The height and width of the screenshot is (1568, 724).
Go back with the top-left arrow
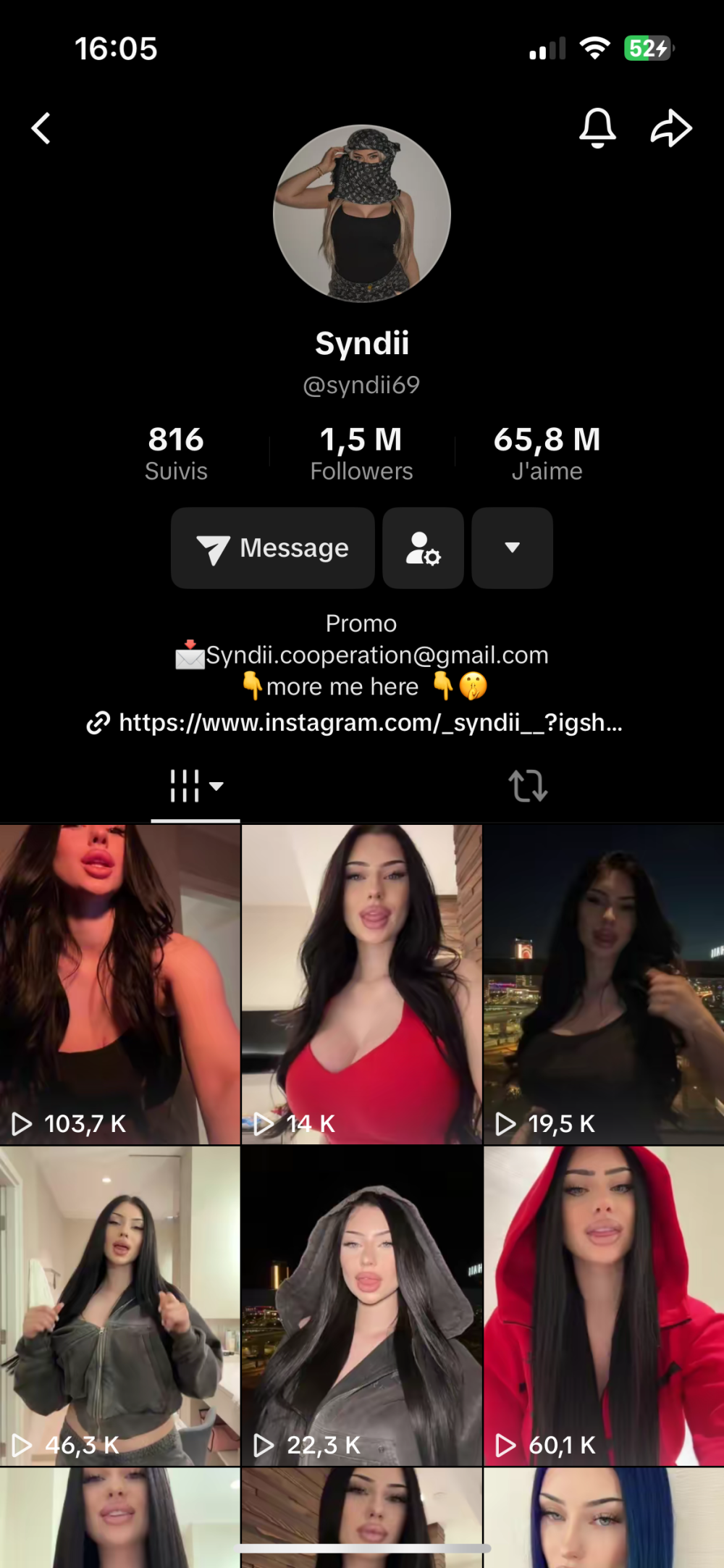[x=41, y=128]
